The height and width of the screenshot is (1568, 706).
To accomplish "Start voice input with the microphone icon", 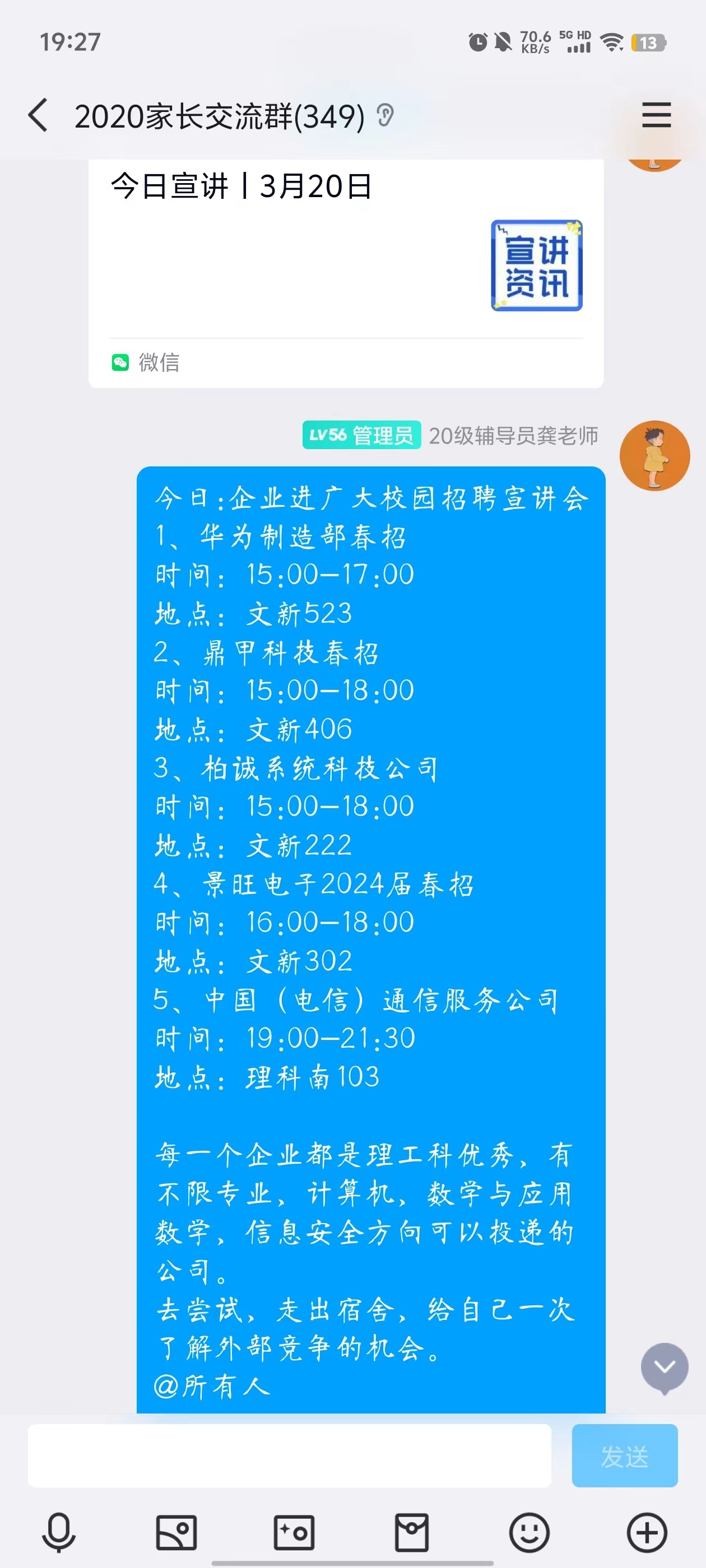I will coord(58,1532).
